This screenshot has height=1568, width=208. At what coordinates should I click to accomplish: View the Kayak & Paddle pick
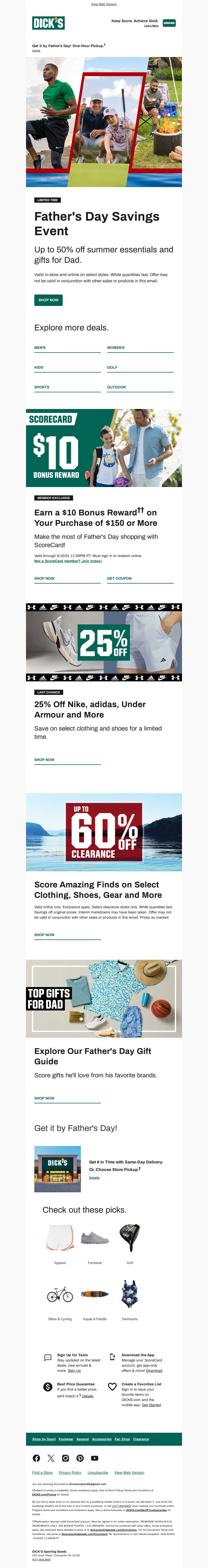pos(95,1287)
